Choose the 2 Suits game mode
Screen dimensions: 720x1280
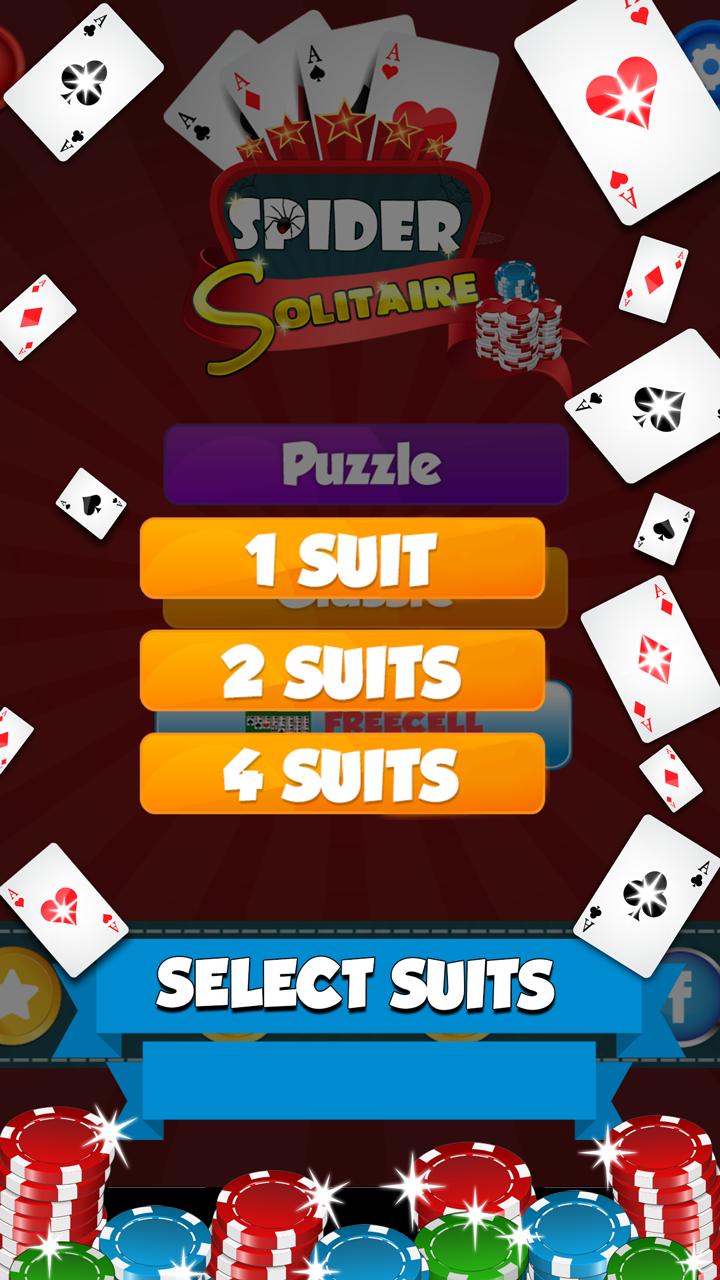click(x=342, y=670)
